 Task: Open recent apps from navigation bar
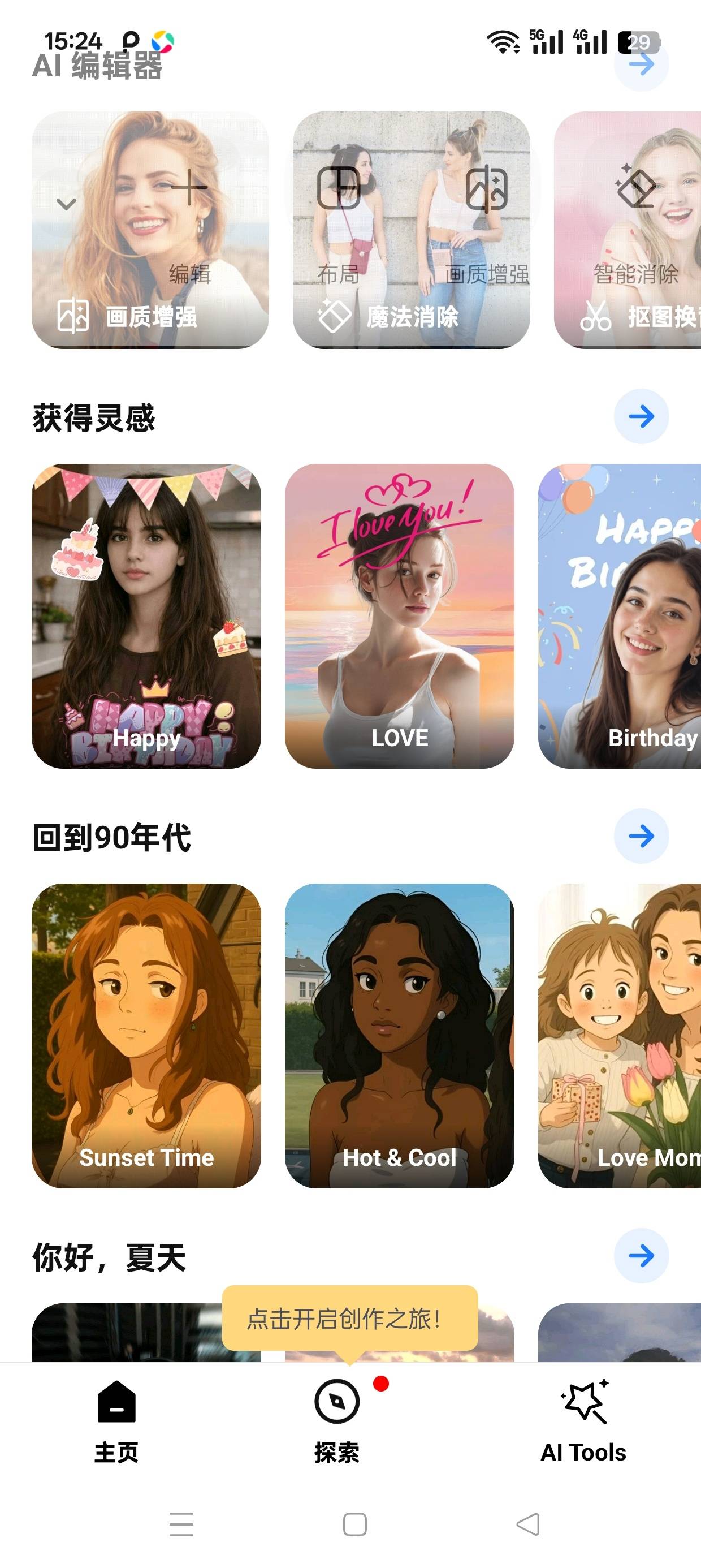(181, 1524)
